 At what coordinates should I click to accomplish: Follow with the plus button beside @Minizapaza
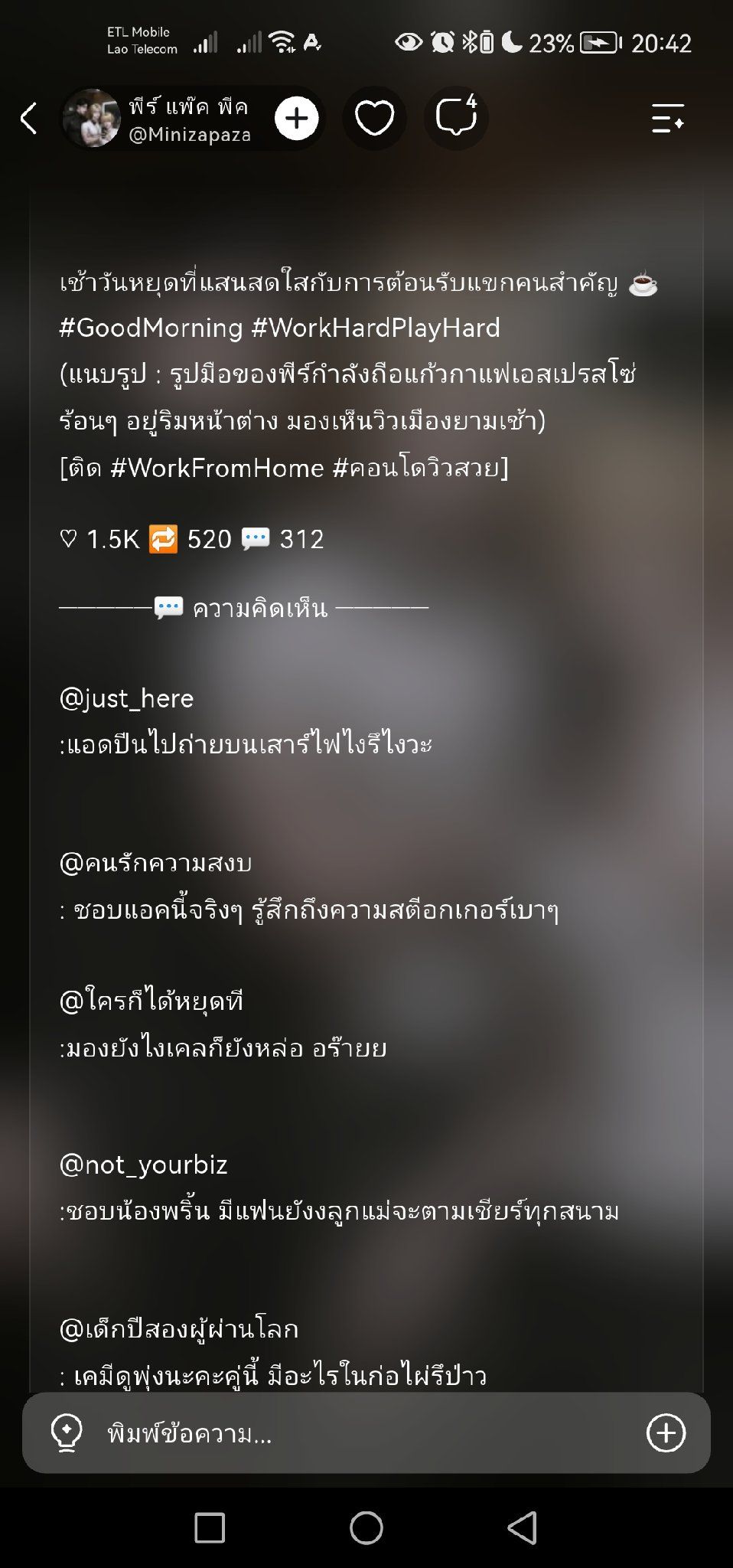point(297,118)
